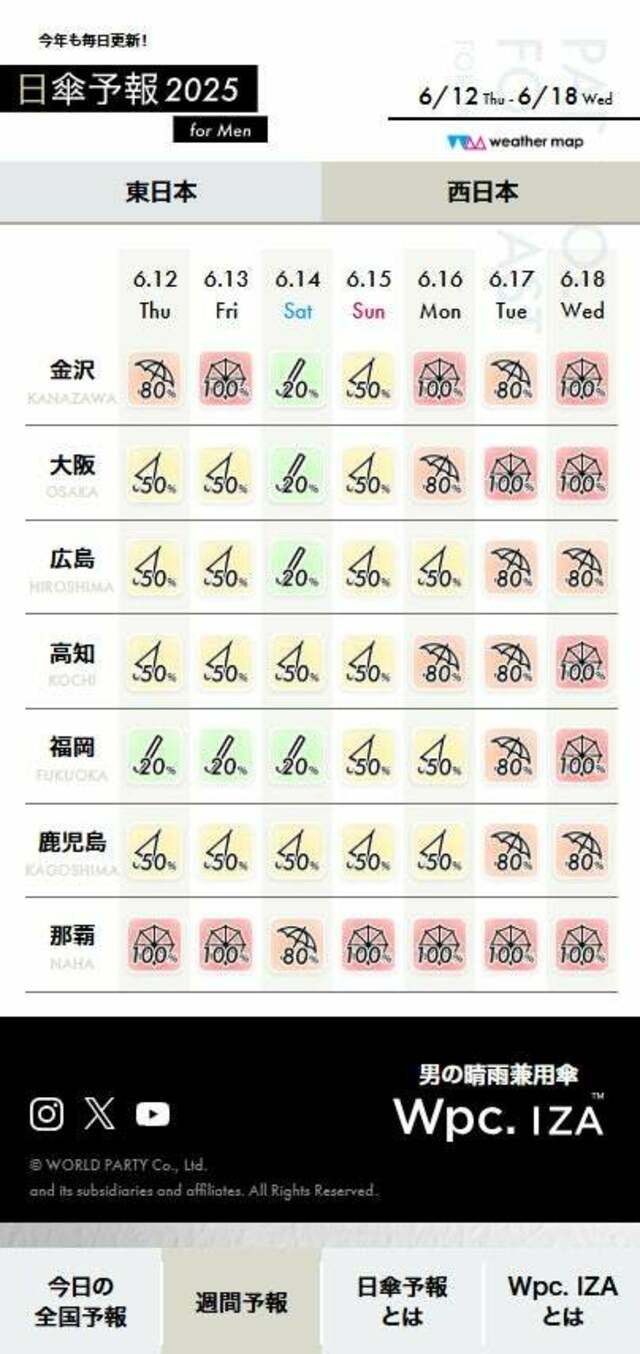Open 日傘予報とは page
The height and width of the screenshot is (1354, 640).
(401, 1301)
